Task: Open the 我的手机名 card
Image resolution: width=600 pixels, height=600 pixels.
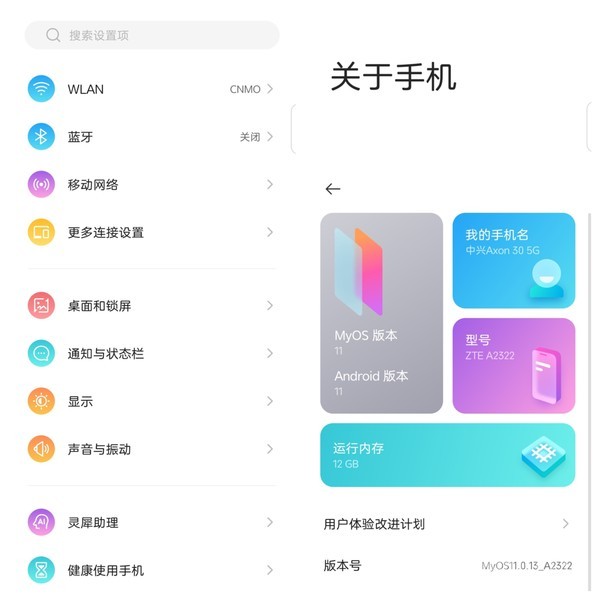Action: tap(513, 260)
